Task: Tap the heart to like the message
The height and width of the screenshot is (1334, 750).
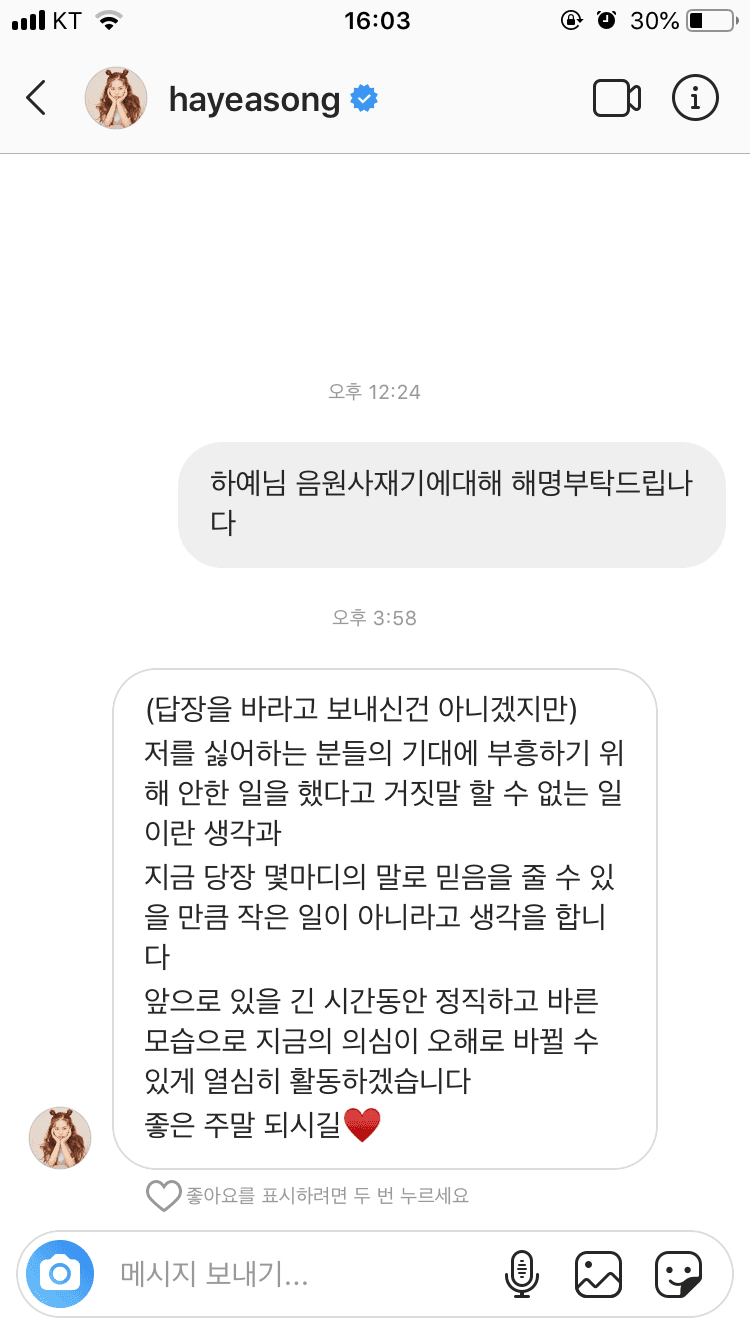Action: [x=163, y=1196]
